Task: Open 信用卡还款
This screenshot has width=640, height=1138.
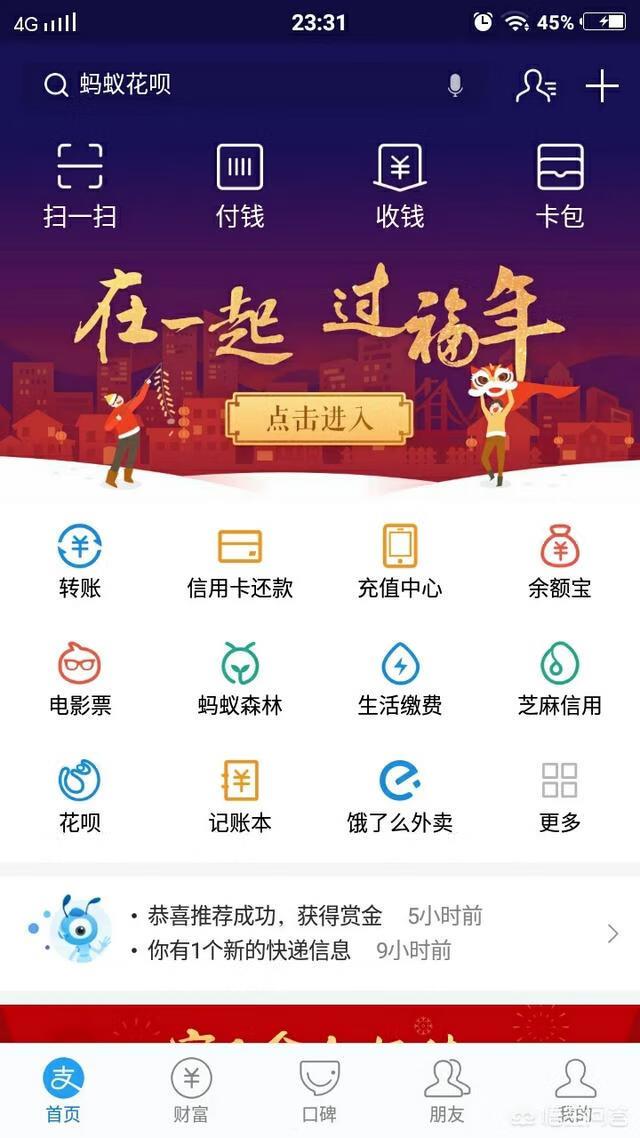Action: coord(240,562)
